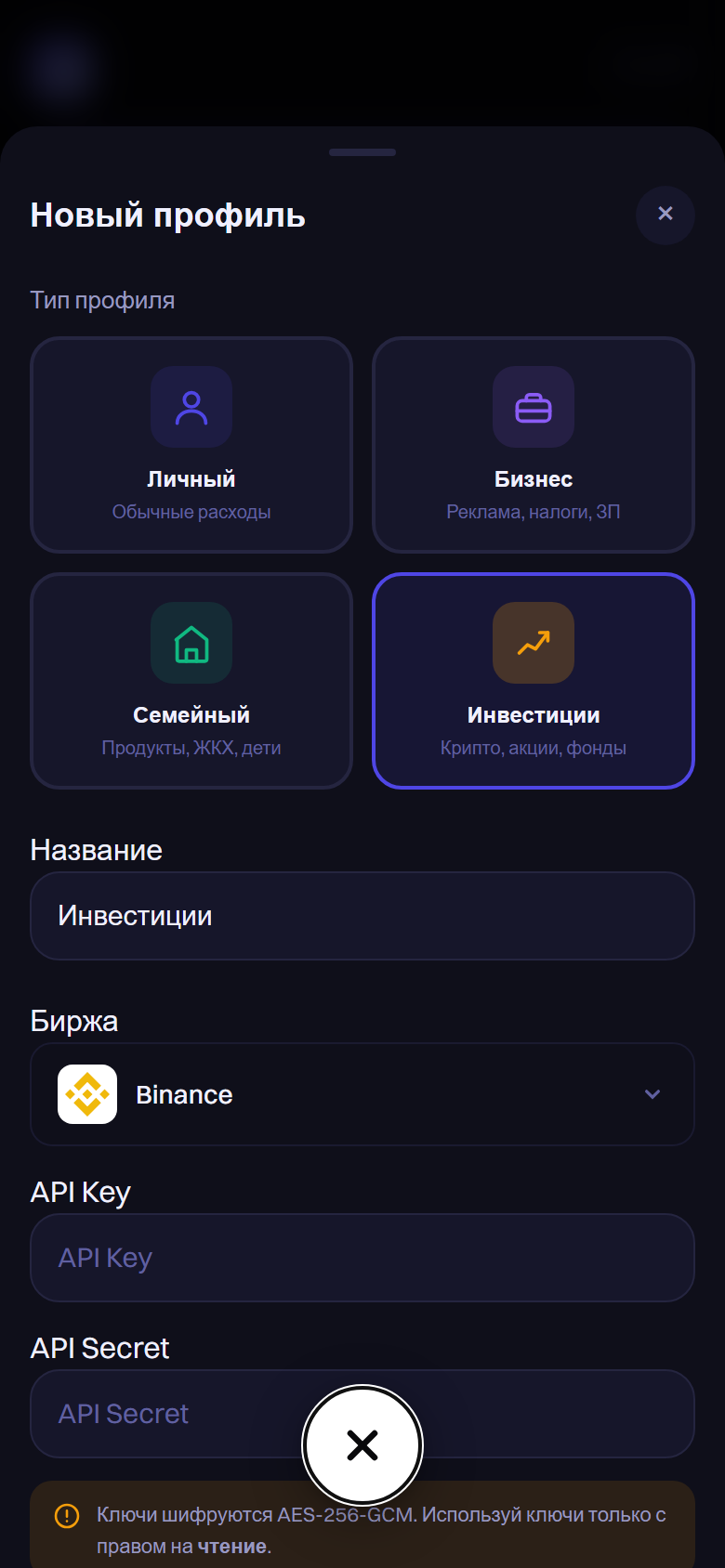The height and width of the screenshot is (1568, 725).
Task: Close the Новый профиль dialog via X icon
Action: tap(665, 215)
